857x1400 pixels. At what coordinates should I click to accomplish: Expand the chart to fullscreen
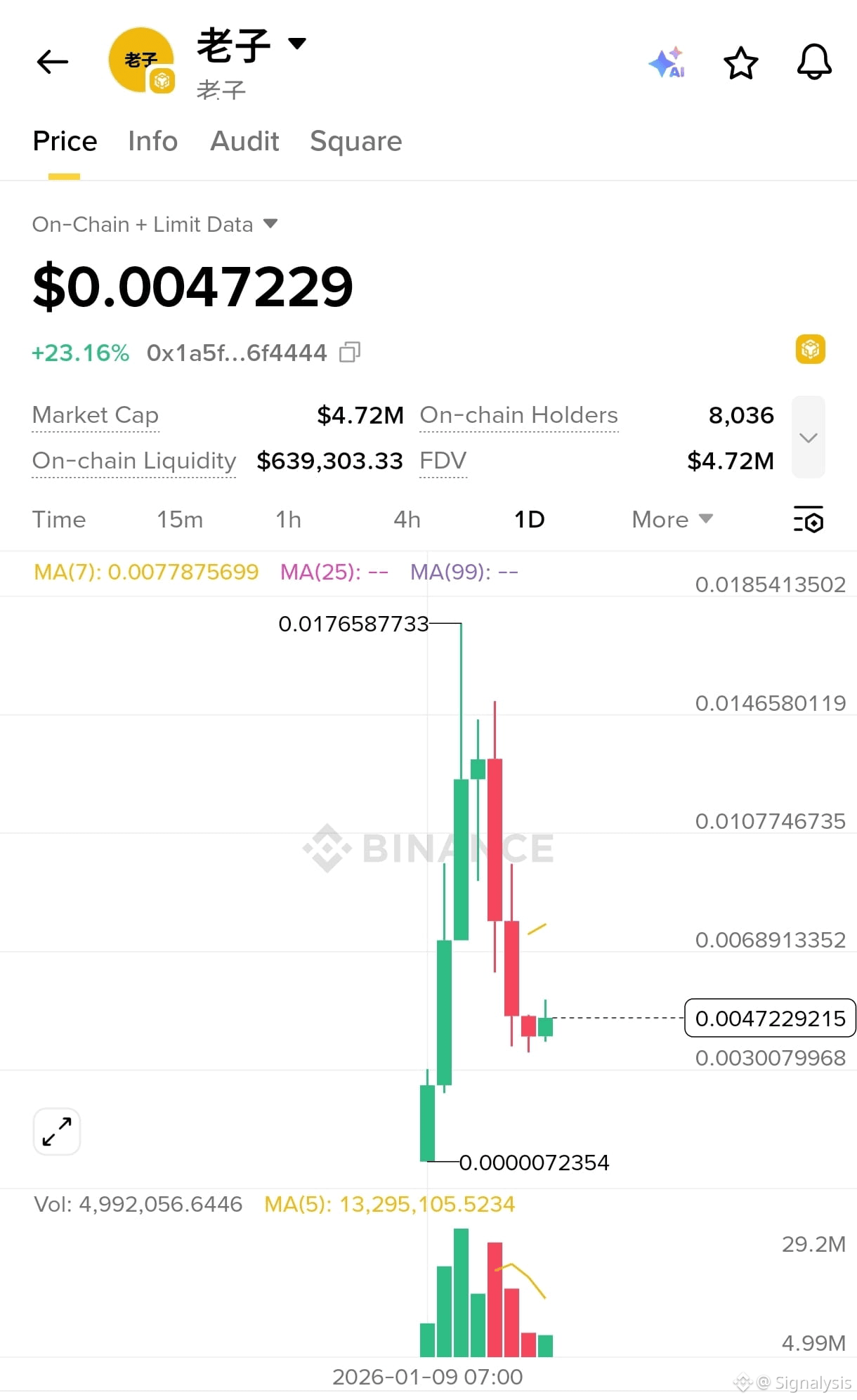tap(57, 1132)
